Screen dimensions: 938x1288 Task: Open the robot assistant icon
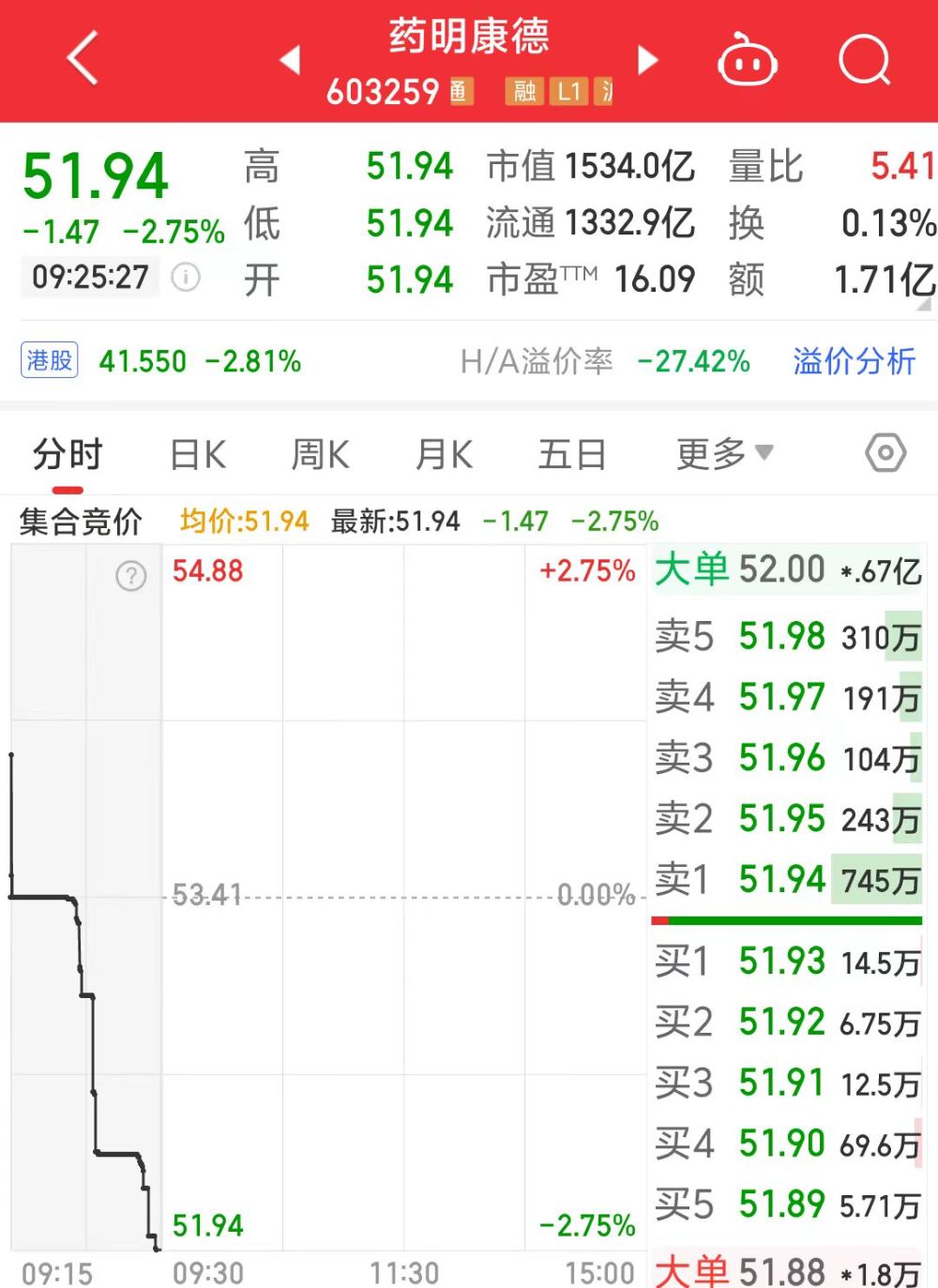click(747, 60)
